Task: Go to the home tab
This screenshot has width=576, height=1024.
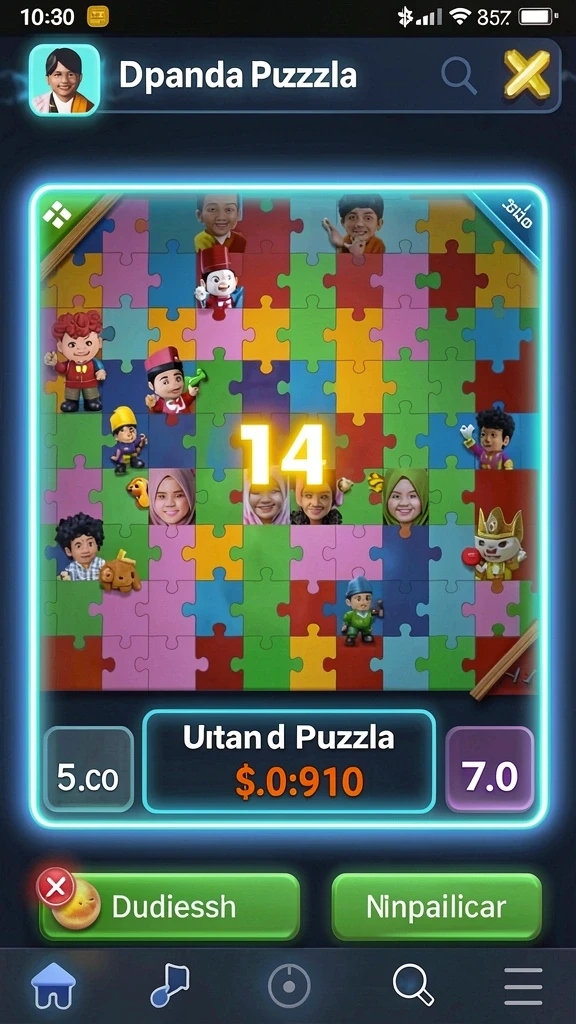Action: 54,985
